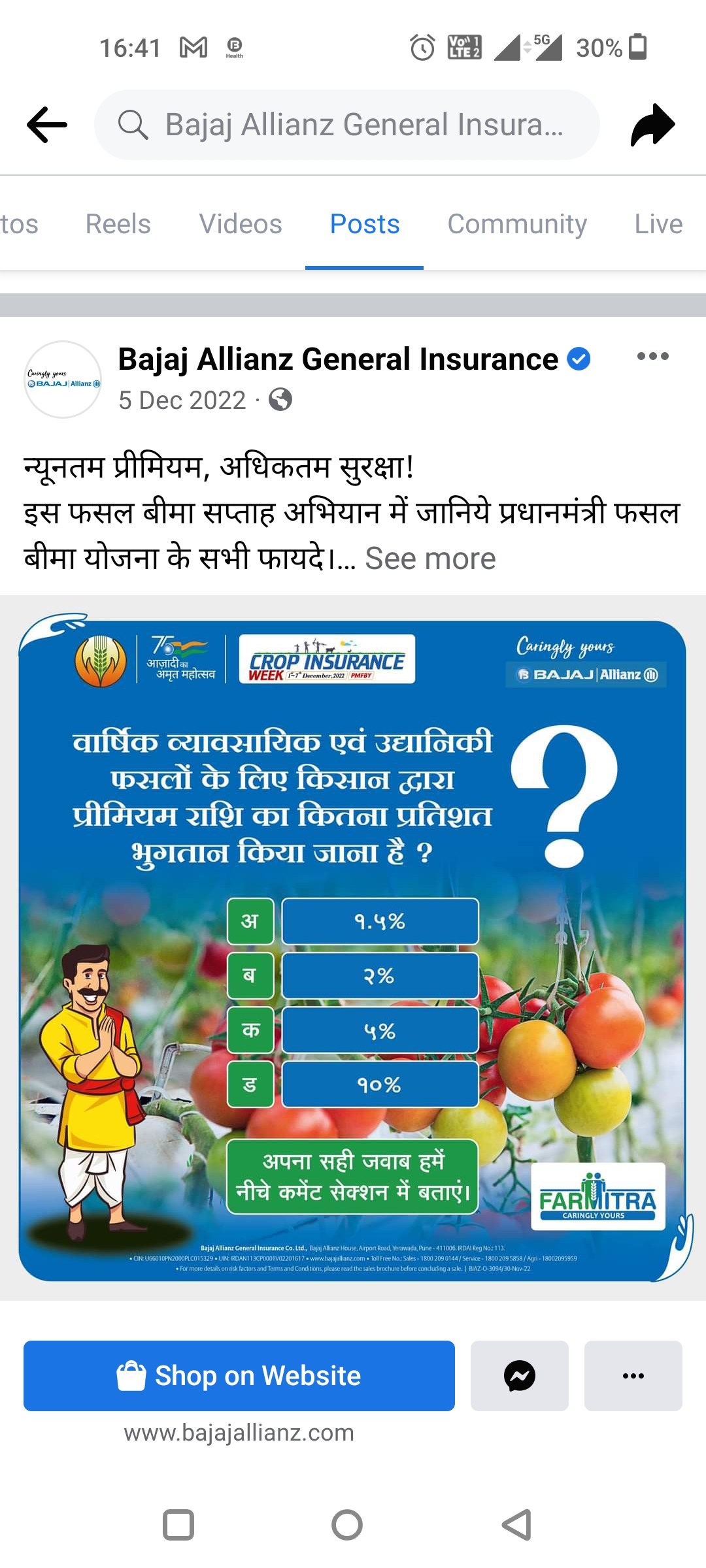Open Bajaj Allianz General Insurance page name

click(338, 359)
